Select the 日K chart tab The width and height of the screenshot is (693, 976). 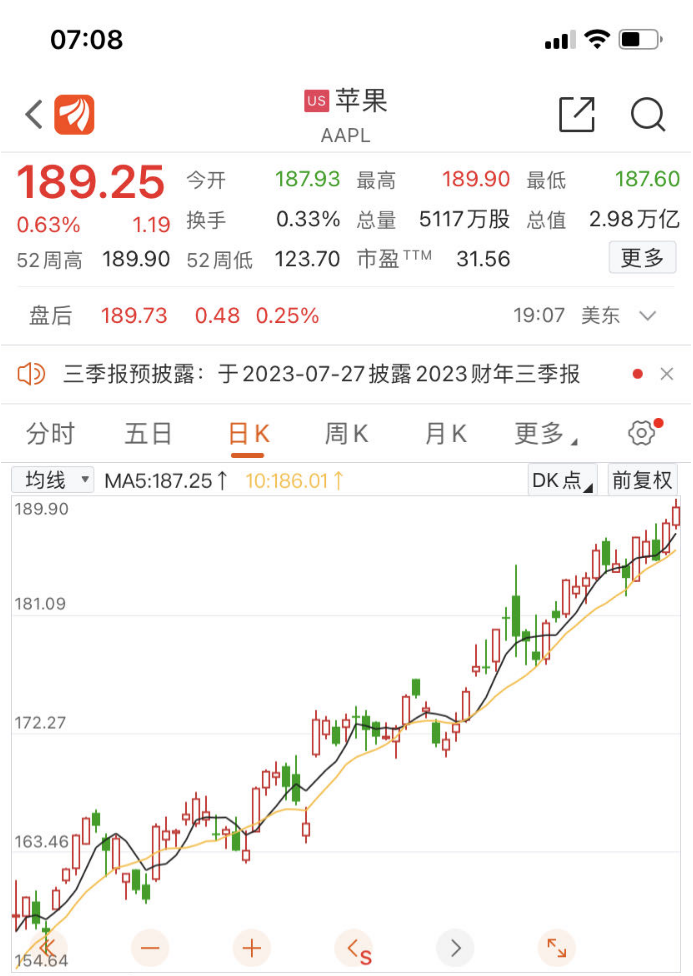click(248, 434)
